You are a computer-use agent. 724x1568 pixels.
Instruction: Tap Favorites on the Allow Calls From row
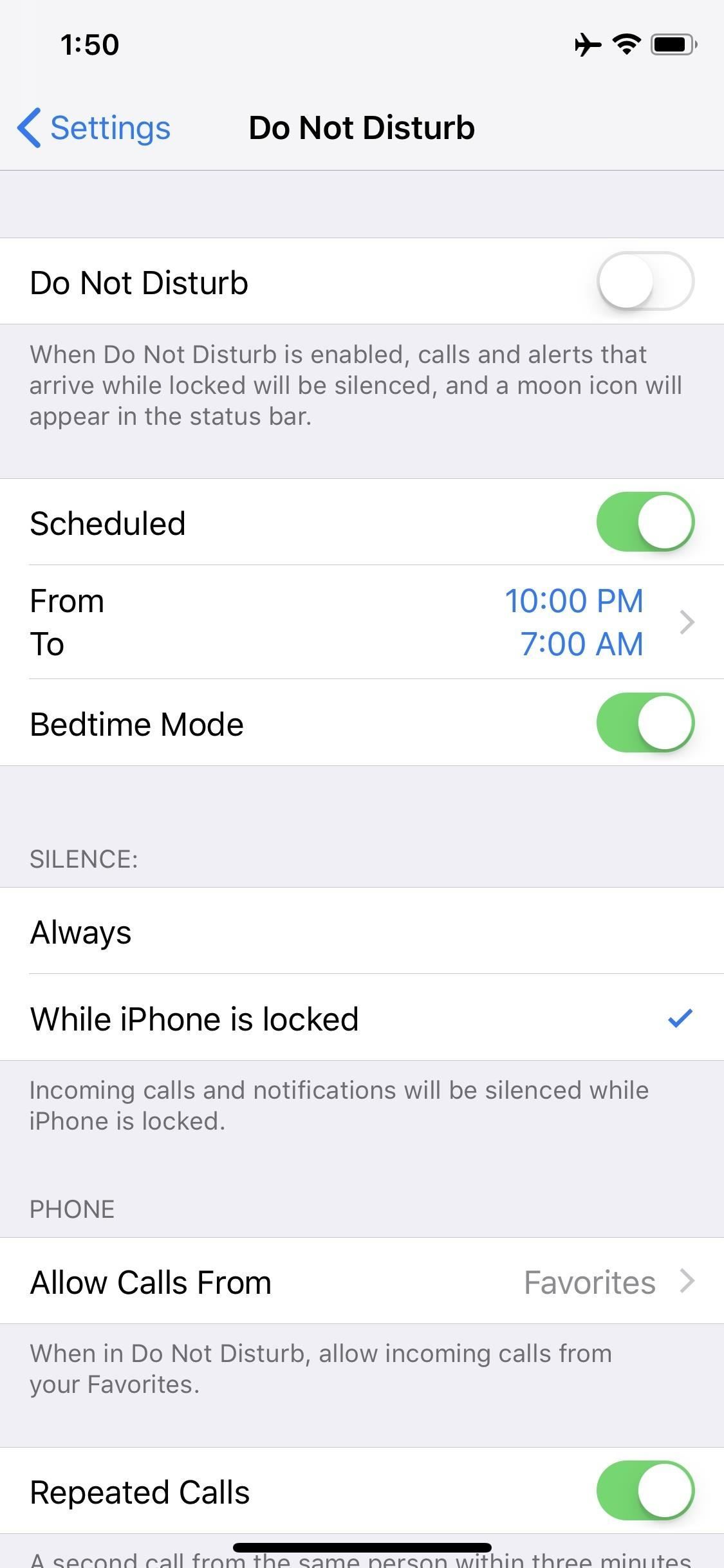[589, 1282]
